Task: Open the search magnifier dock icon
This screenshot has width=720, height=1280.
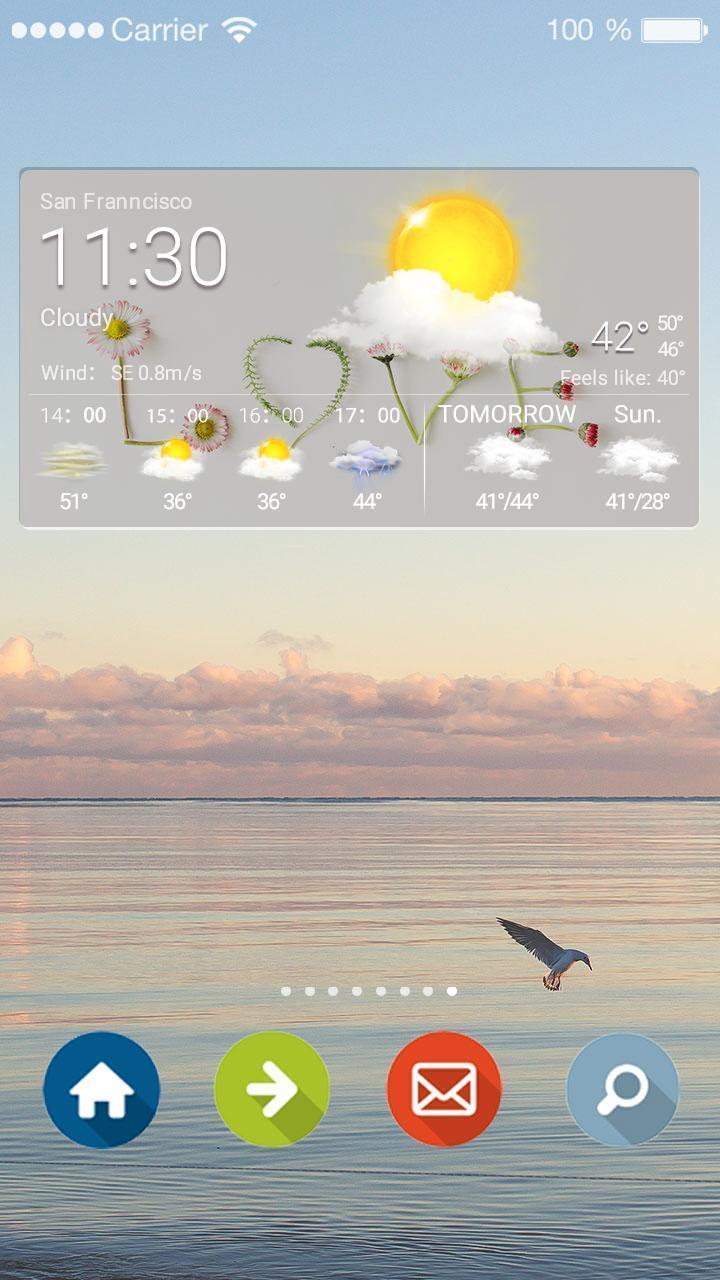Action: coord(622,1090)
